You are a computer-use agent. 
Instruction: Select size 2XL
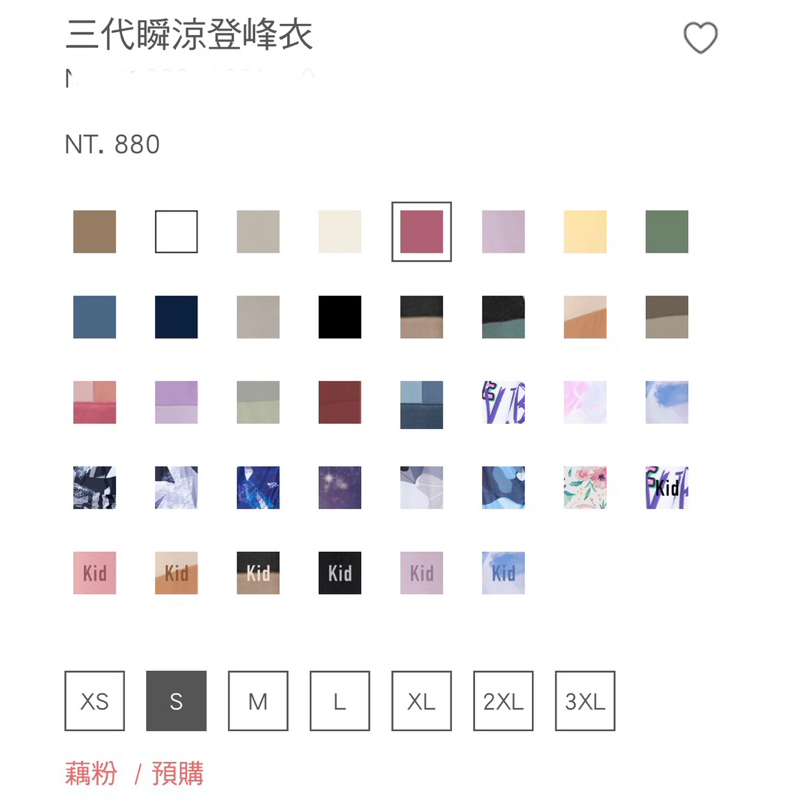[503, 701]
